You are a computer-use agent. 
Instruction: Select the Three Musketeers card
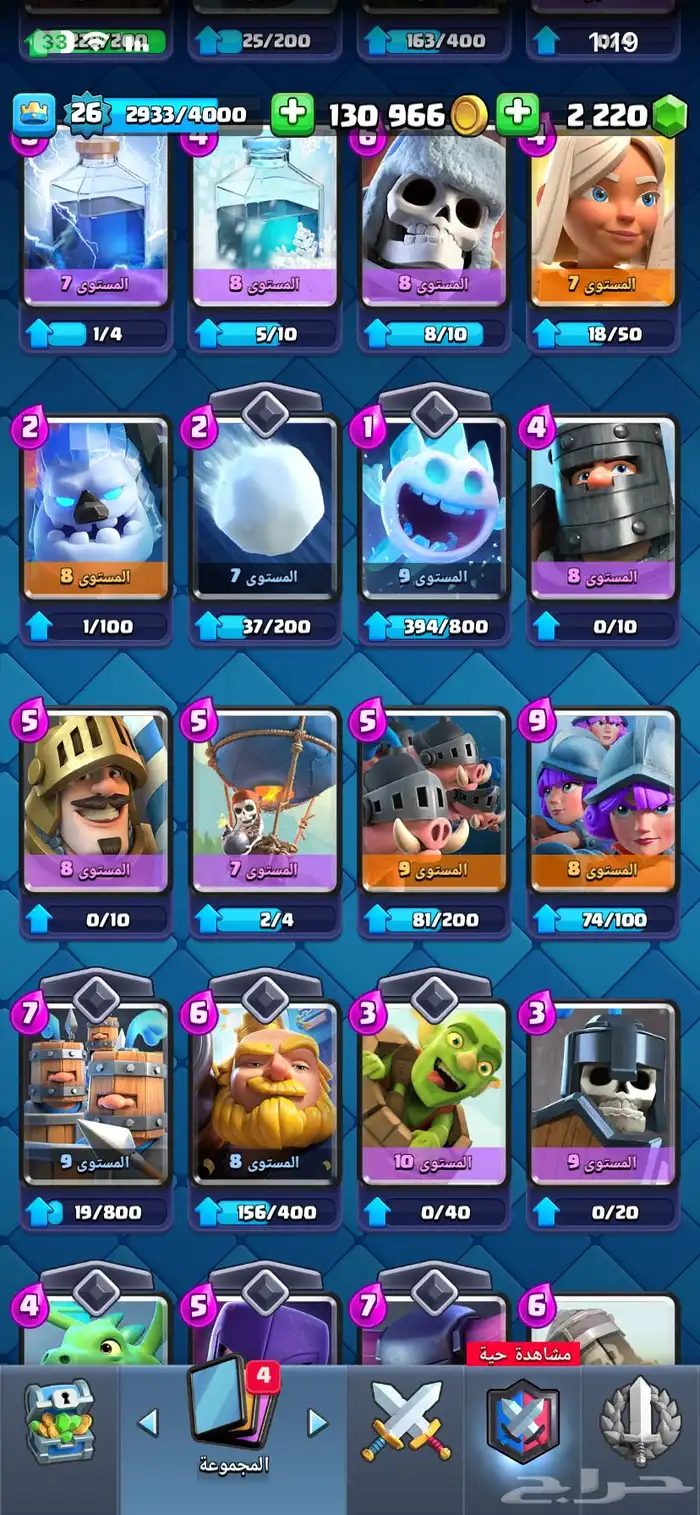[603, 802]
